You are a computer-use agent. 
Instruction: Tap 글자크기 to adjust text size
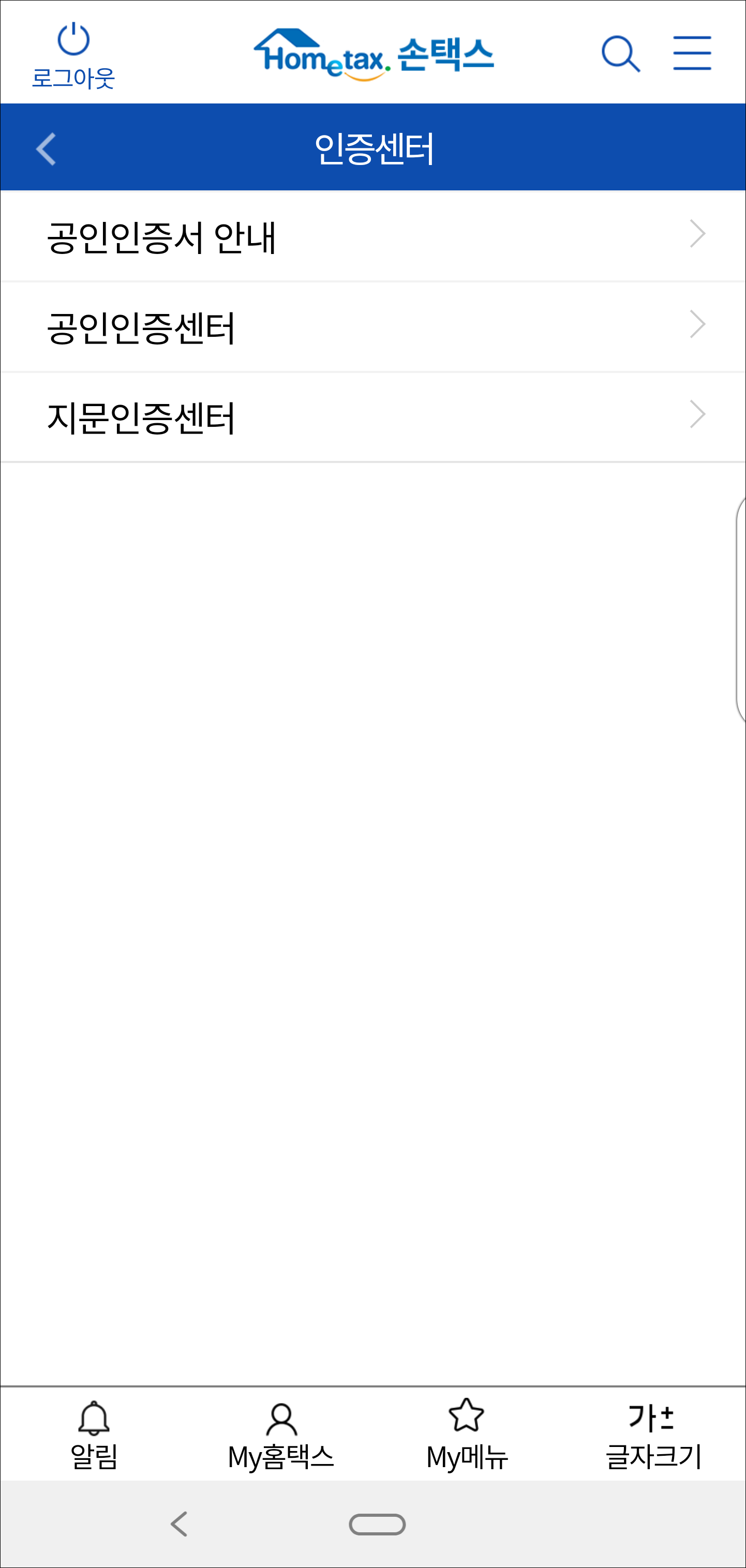tap(653, 1435)
